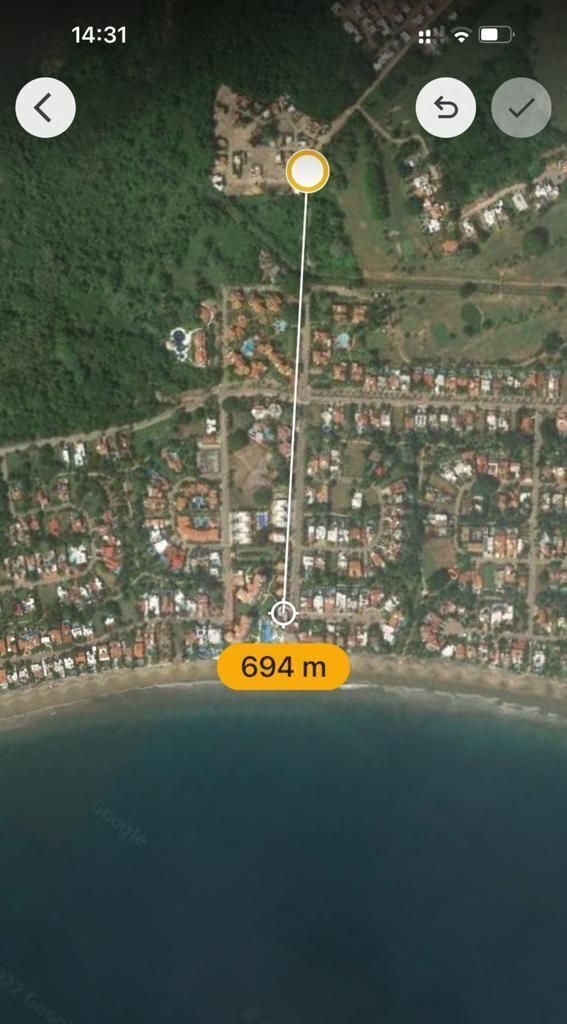Image resolution: width=567 pixels, height=1024 pixels.
Task: Select the yellow measurement endpoint marker
Action: click(308, 171)
